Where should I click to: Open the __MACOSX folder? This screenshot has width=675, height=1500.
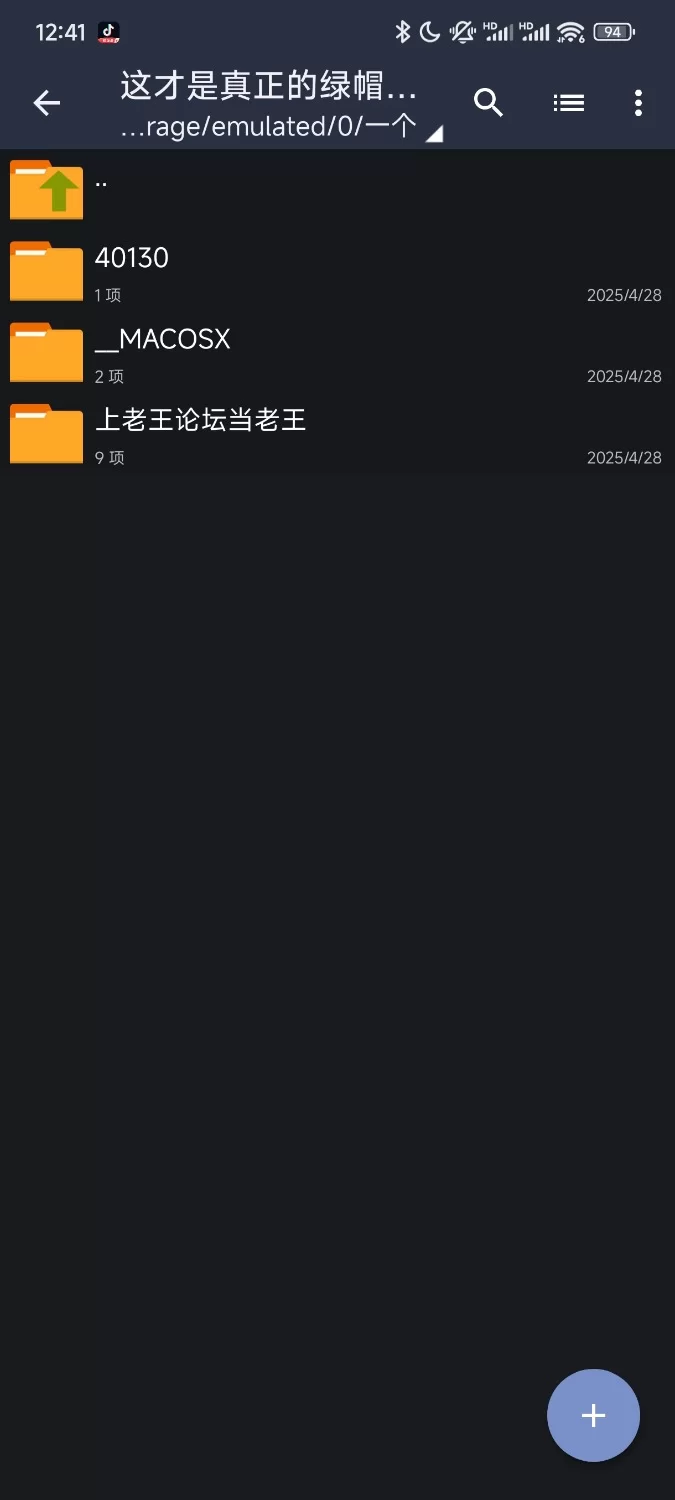click(x=337, y=352)
